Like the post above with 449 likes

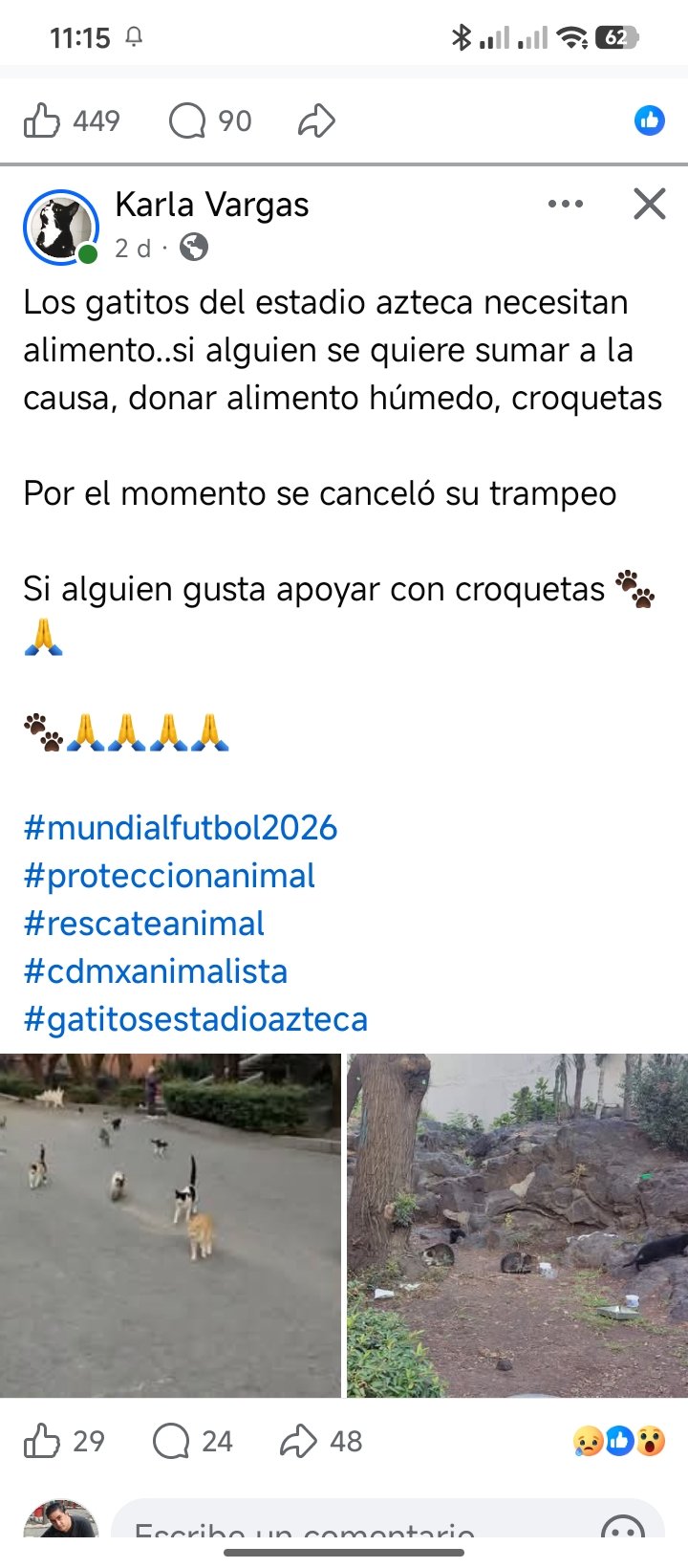(42, 121)
